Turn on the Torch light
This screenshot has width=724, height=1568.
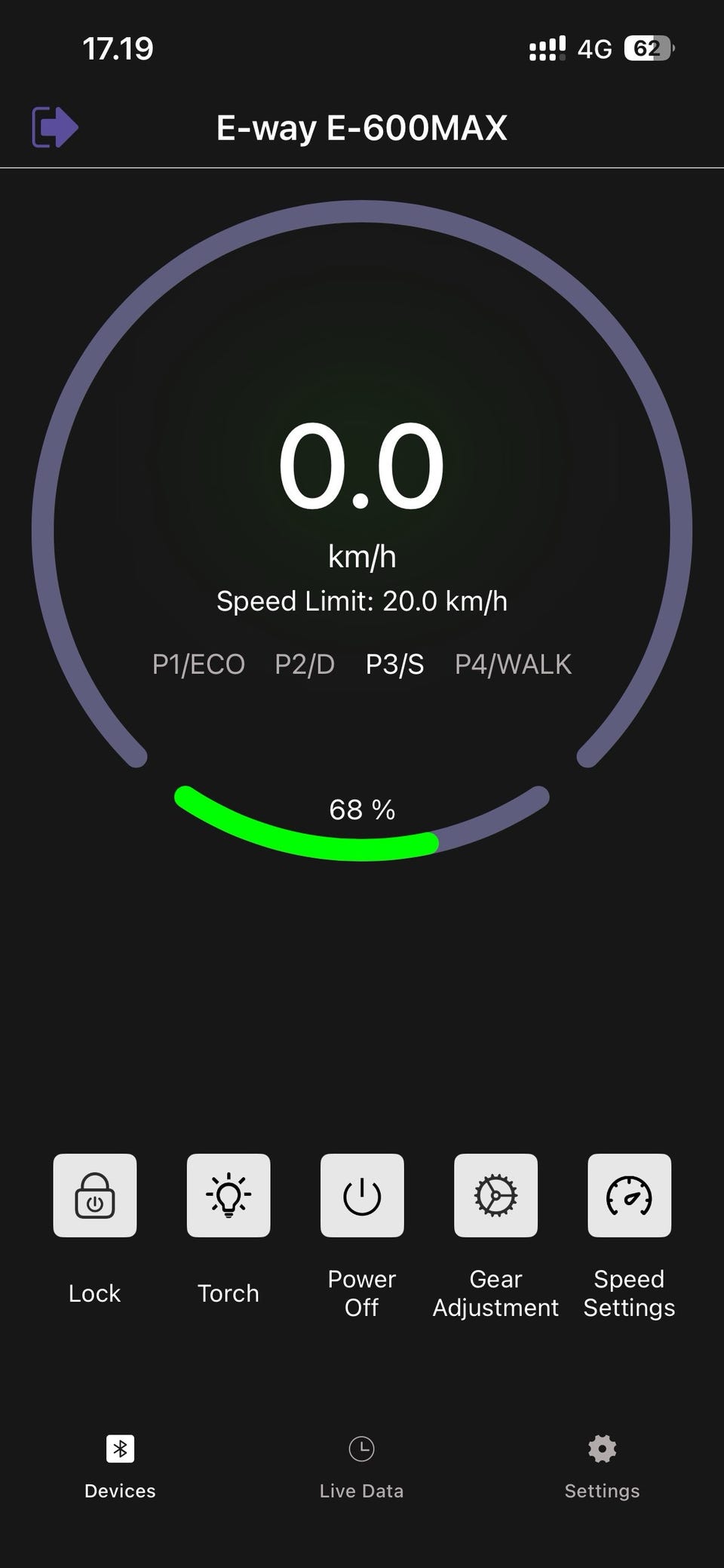point(229,1195)
